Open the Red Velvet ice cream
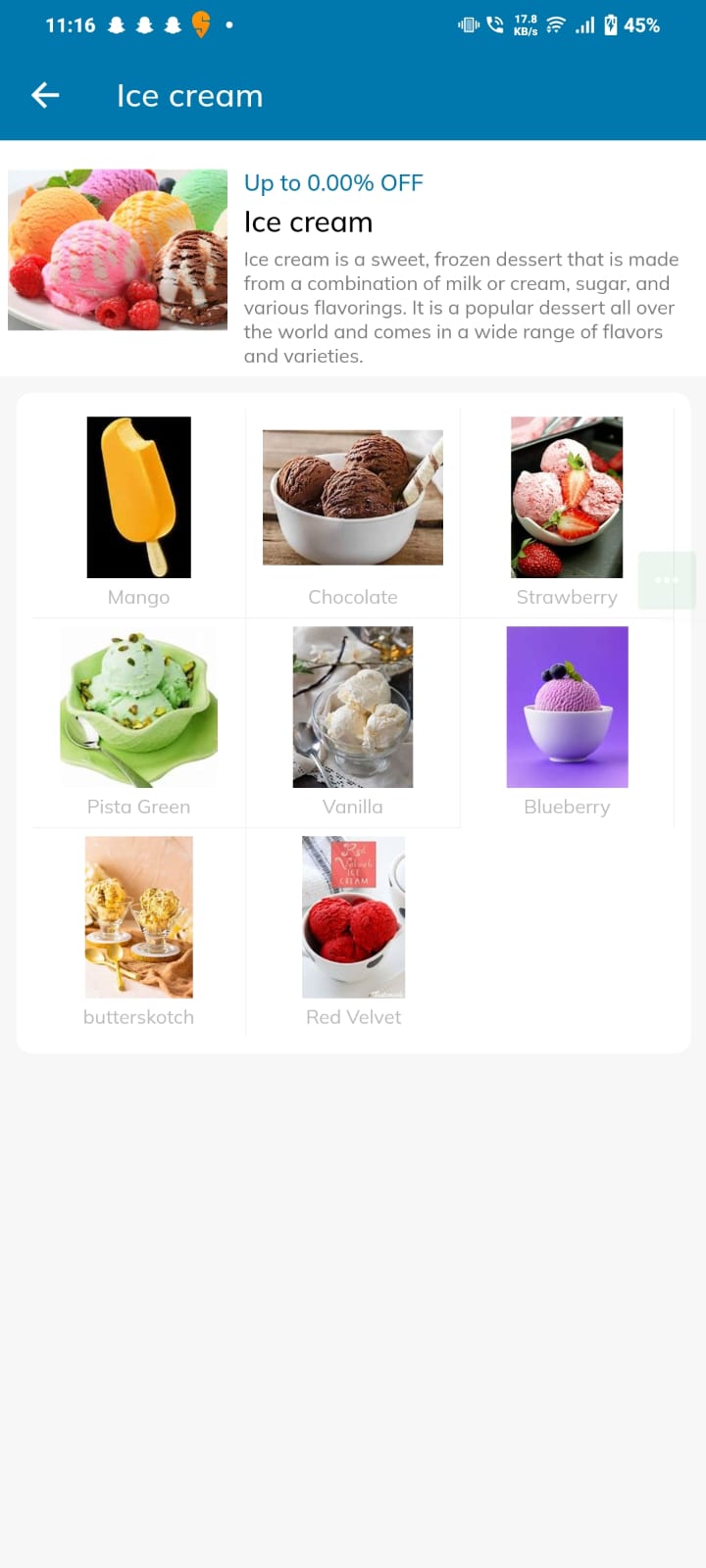706x1568 pixels. 353,932
